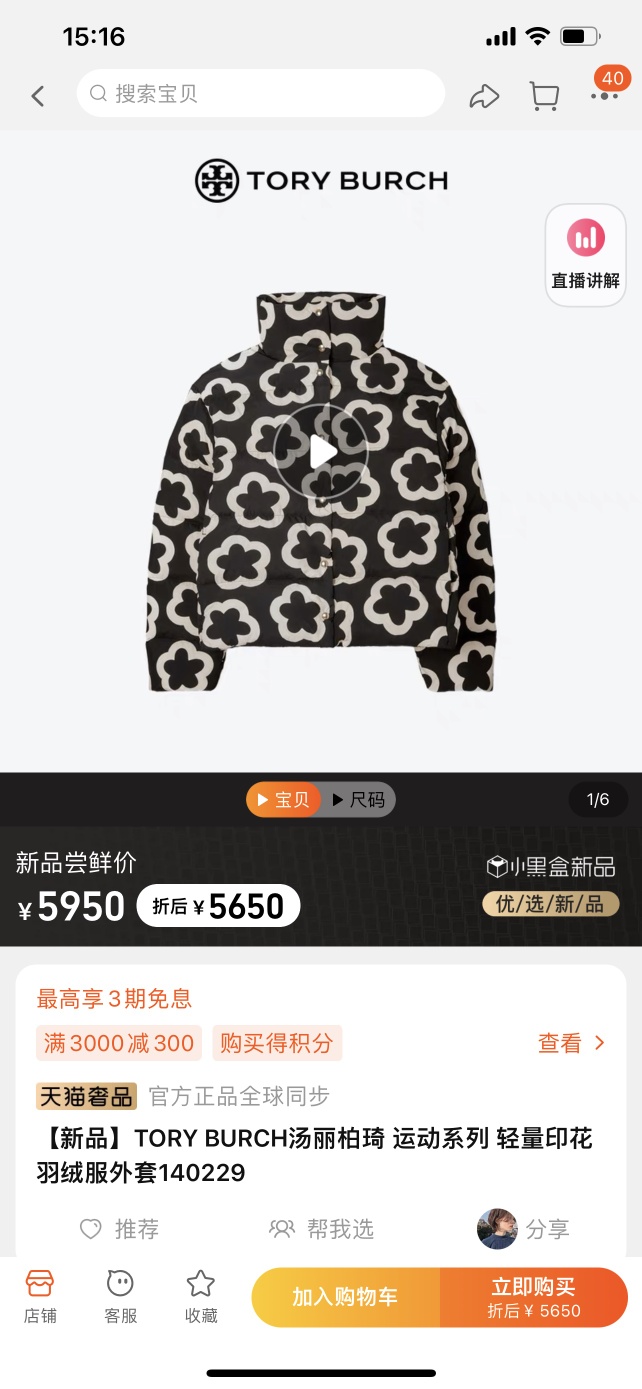Select the 满3000减300 coupon chip

click(119, 1043)
